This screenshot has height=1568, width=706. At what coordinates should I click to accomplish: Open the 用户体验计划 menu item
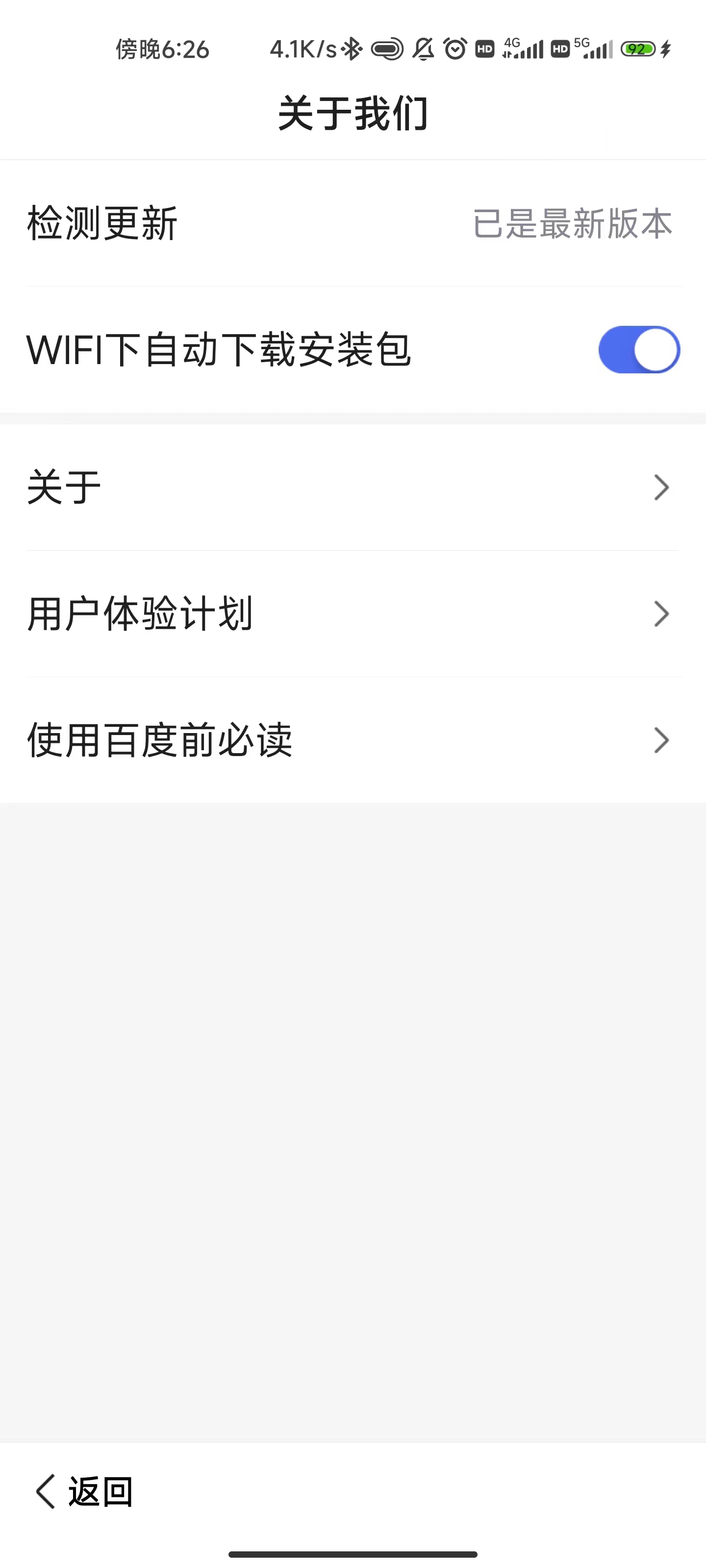140,614
